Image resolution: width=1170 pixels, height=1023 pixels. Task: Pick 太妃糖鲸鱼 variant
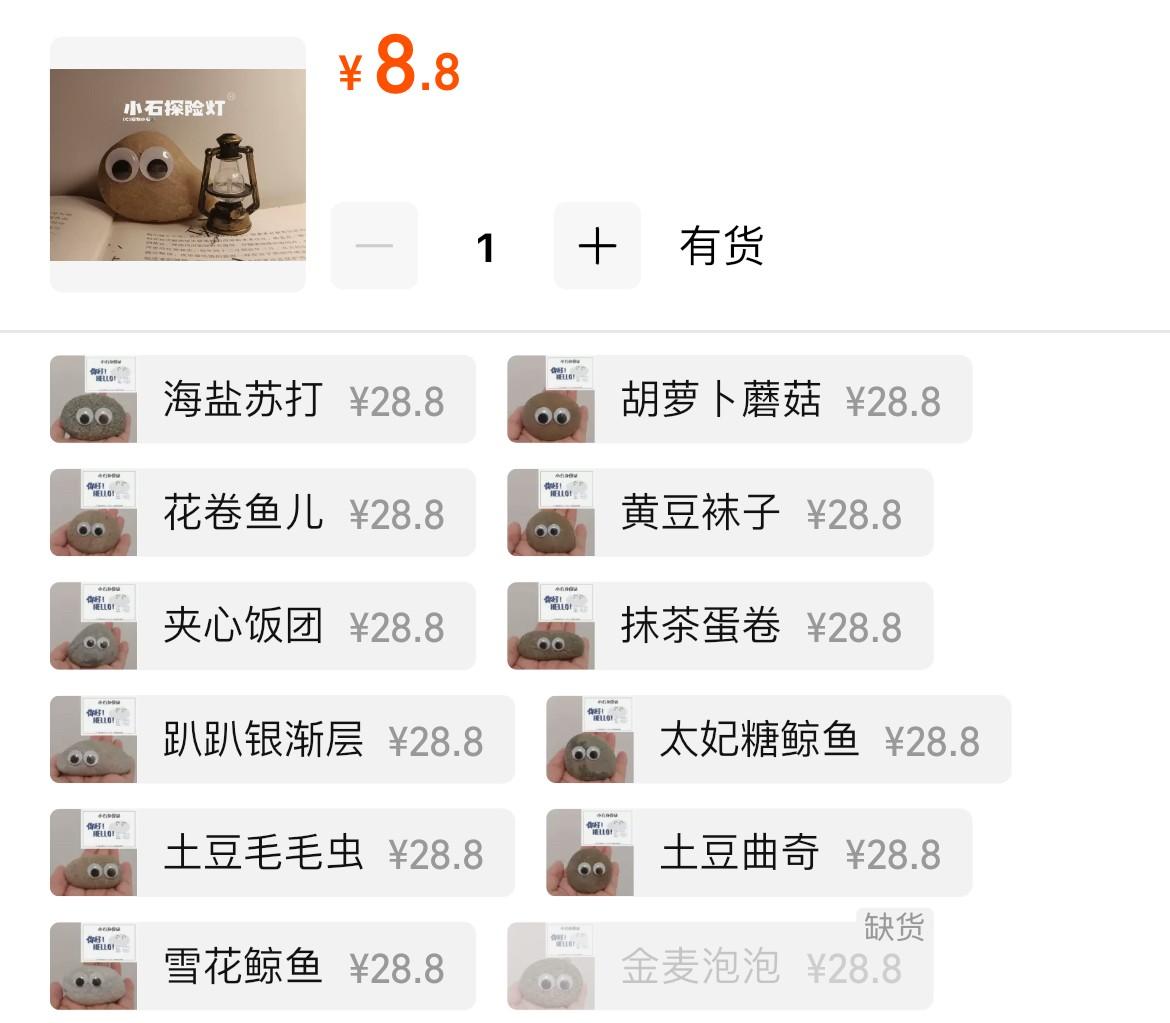coord(778,739)
